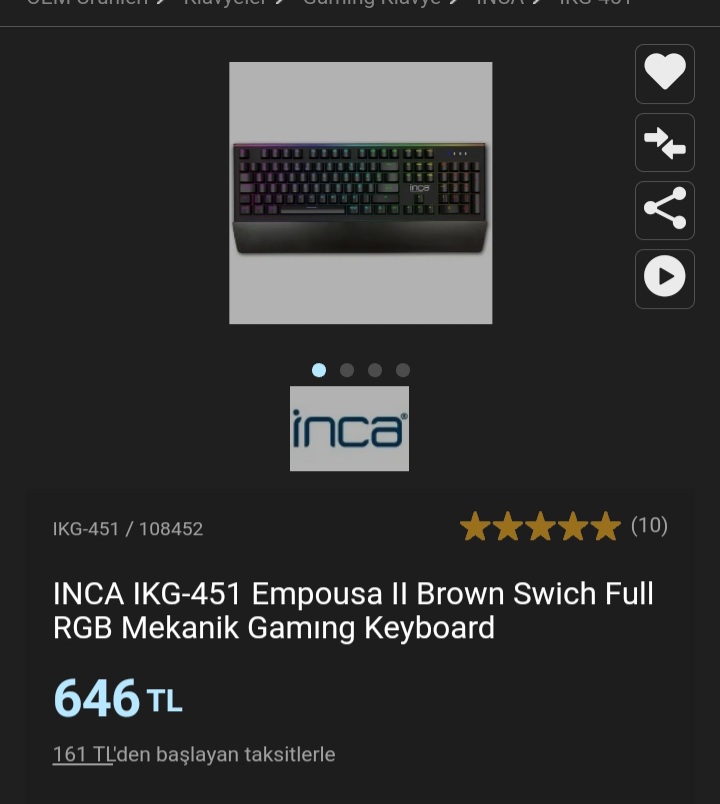Add keyboard to favorites with heart icon
The width and height of the screenshot is (720, 804).
point(665,74)
